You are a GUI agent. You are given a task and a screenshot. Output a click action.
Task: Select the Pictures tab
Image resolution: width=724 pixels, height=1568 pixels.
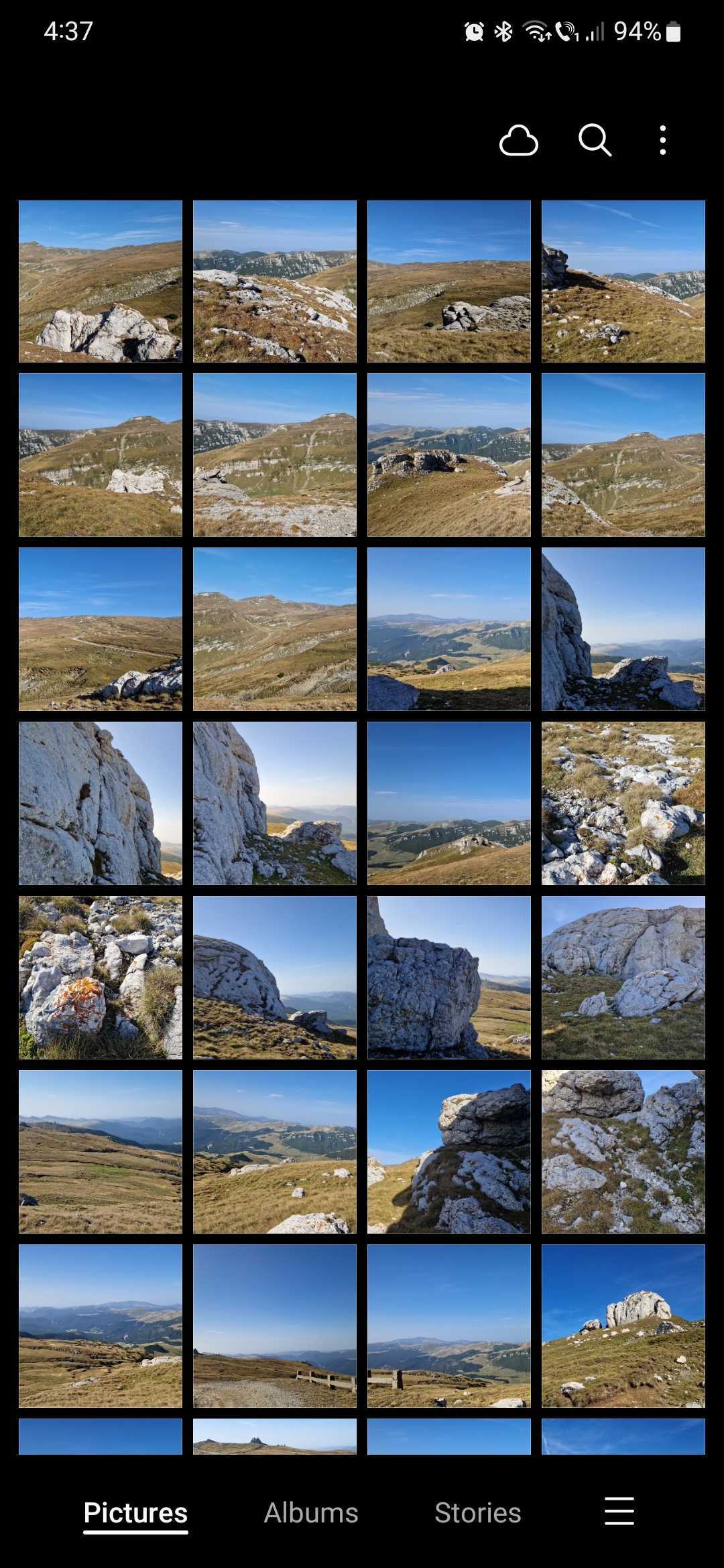135,1512
